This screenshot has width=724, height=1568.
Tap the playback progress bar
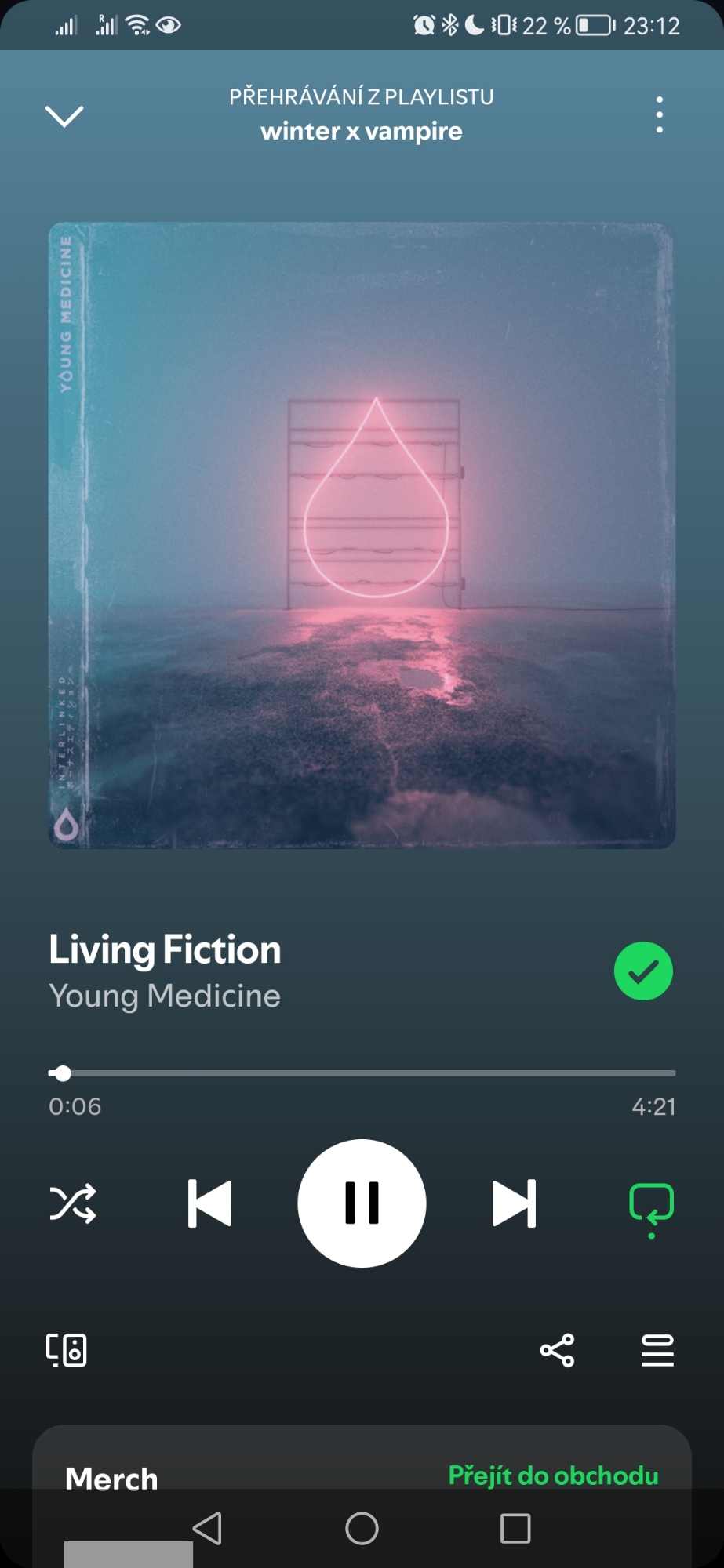tap(362, 1073)
